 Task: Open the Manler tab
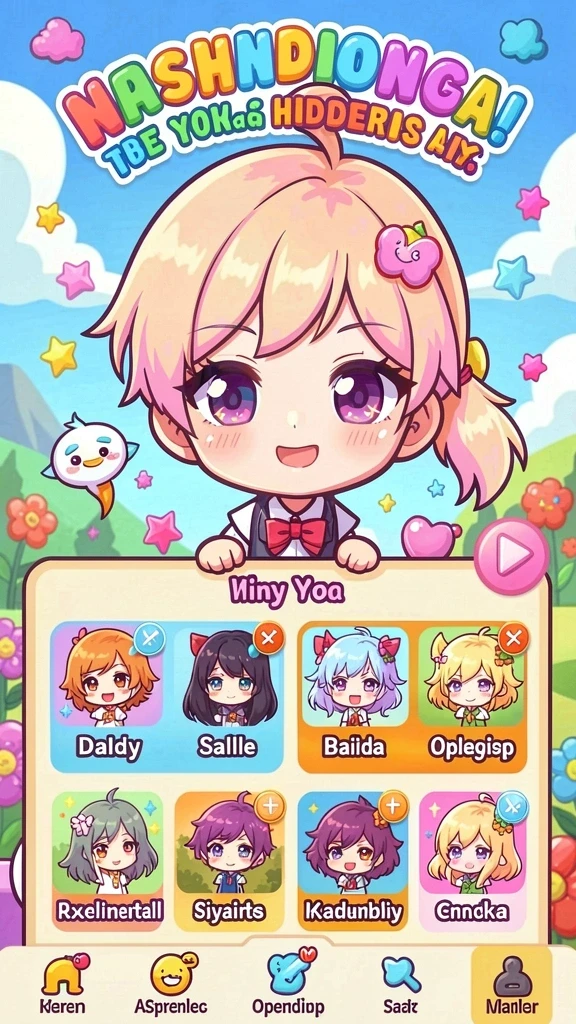(x=511, y=984)
